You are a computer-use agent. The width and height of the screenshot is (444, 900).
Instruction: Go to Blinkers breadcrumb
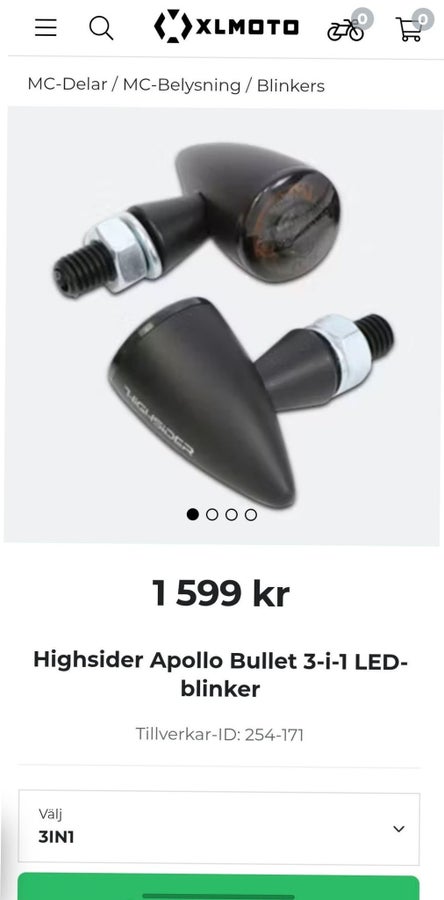[291, 86]
